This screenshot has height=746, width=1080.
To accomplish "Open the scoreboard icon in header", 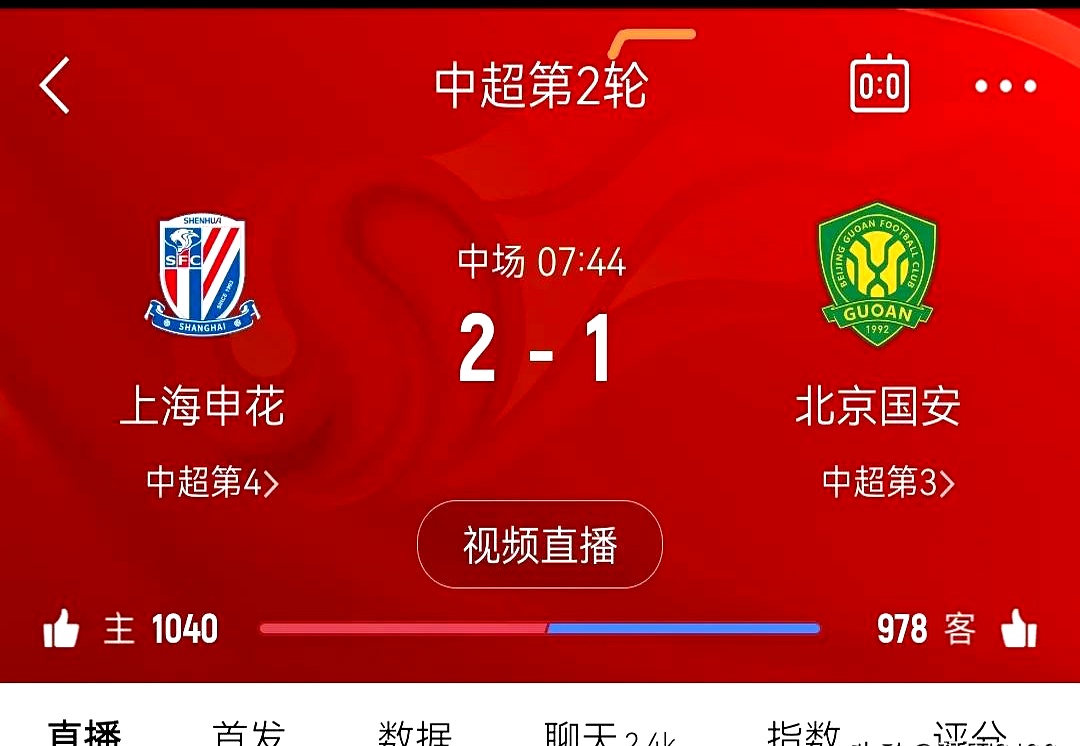I will coord(879,85).
